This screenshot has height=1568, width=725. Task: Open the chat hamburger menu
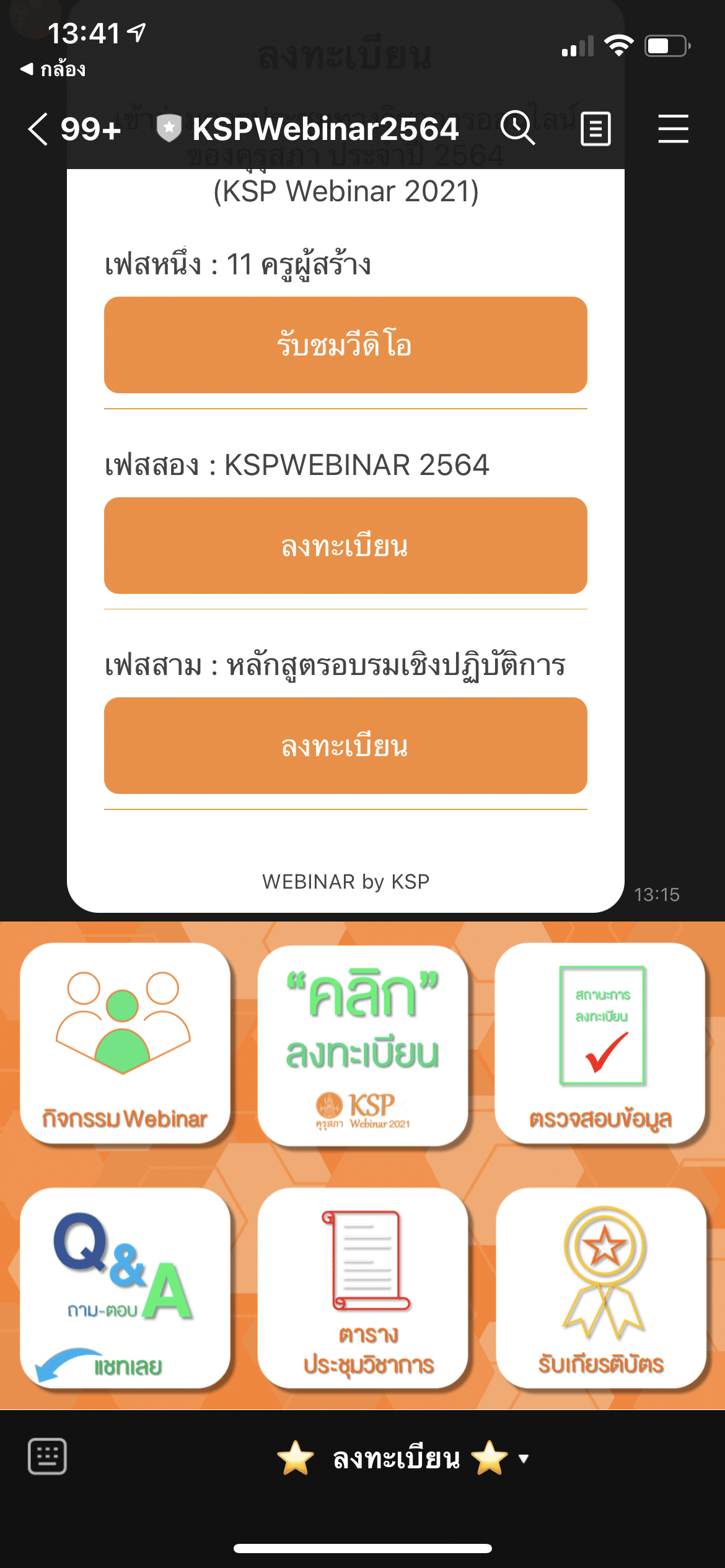pyautogui.click(x=673, y=129)
